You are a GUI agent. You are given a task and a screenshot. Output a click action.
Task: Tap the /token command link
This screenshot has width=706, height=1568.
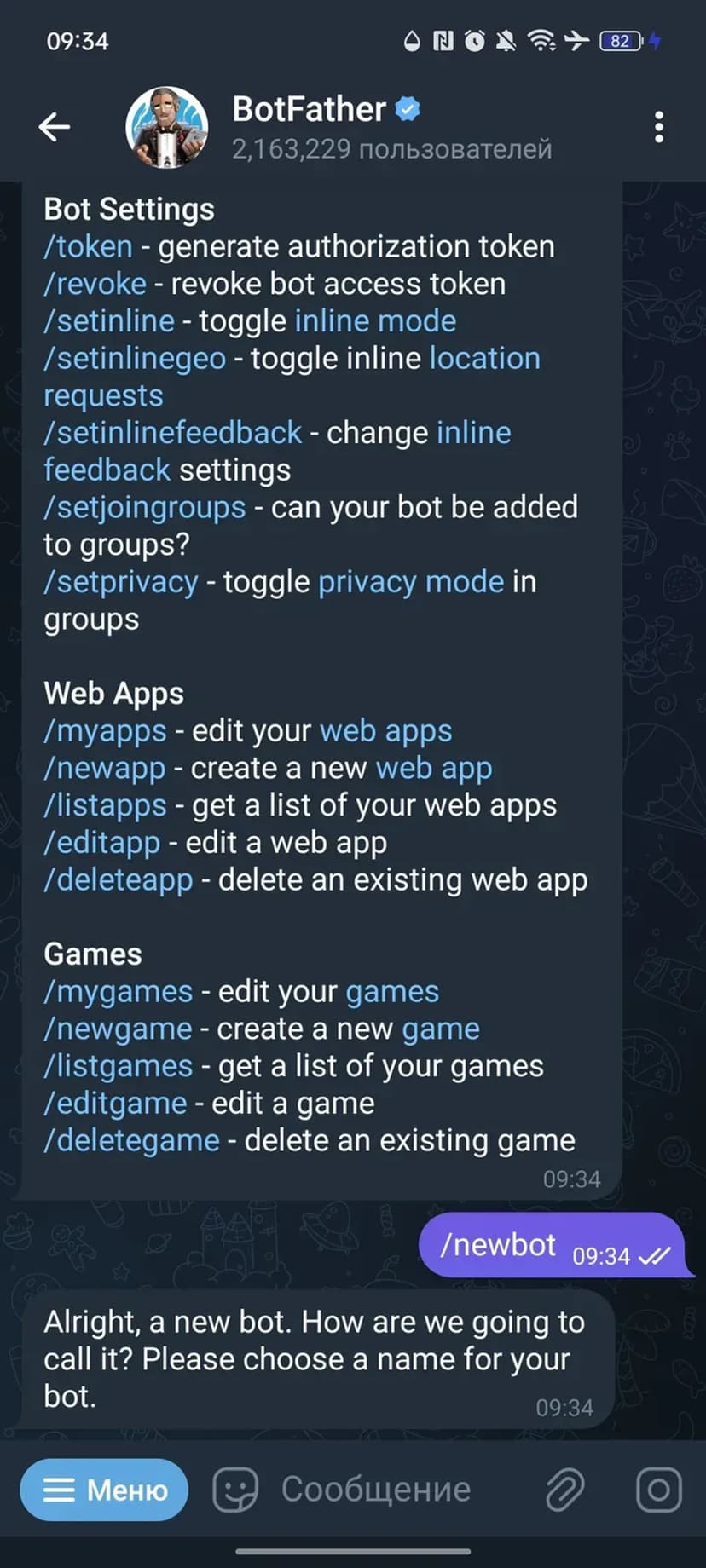(89, 247)
